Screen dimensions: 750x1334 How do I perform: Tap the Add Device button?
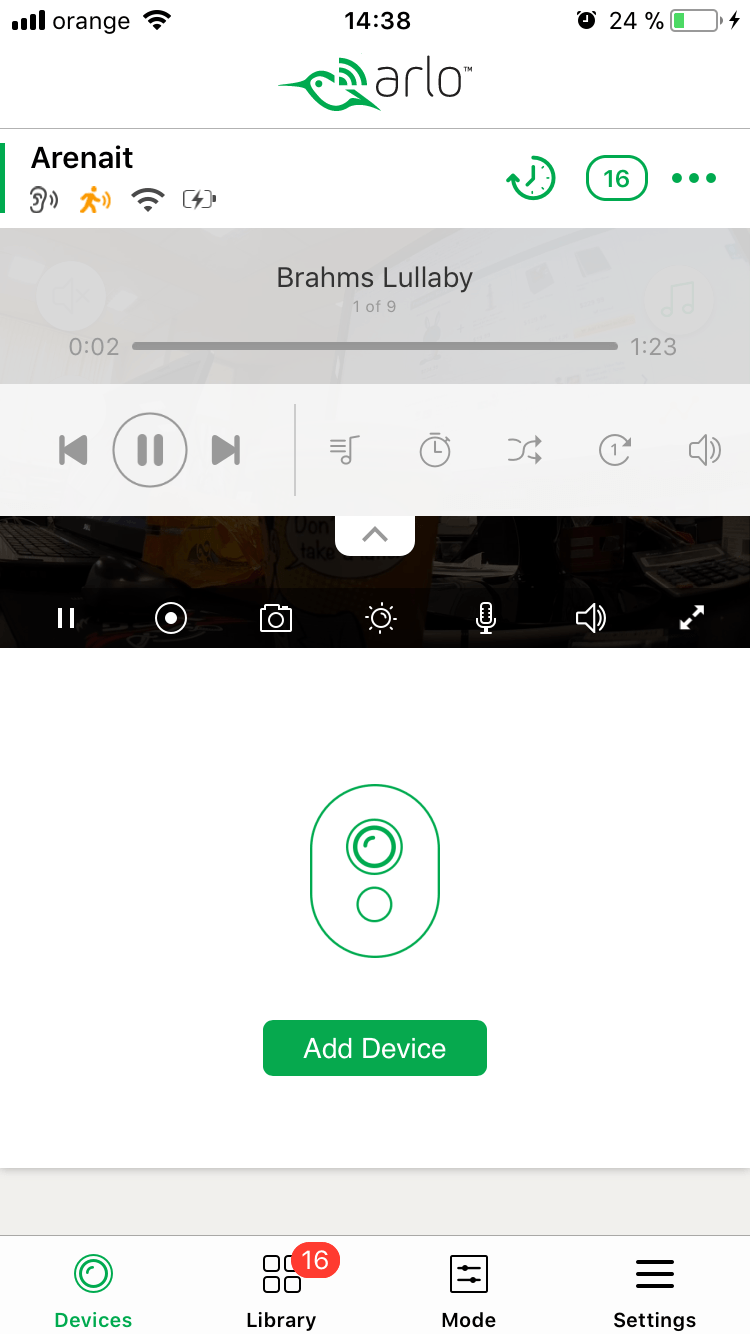tap(375, 1048)
